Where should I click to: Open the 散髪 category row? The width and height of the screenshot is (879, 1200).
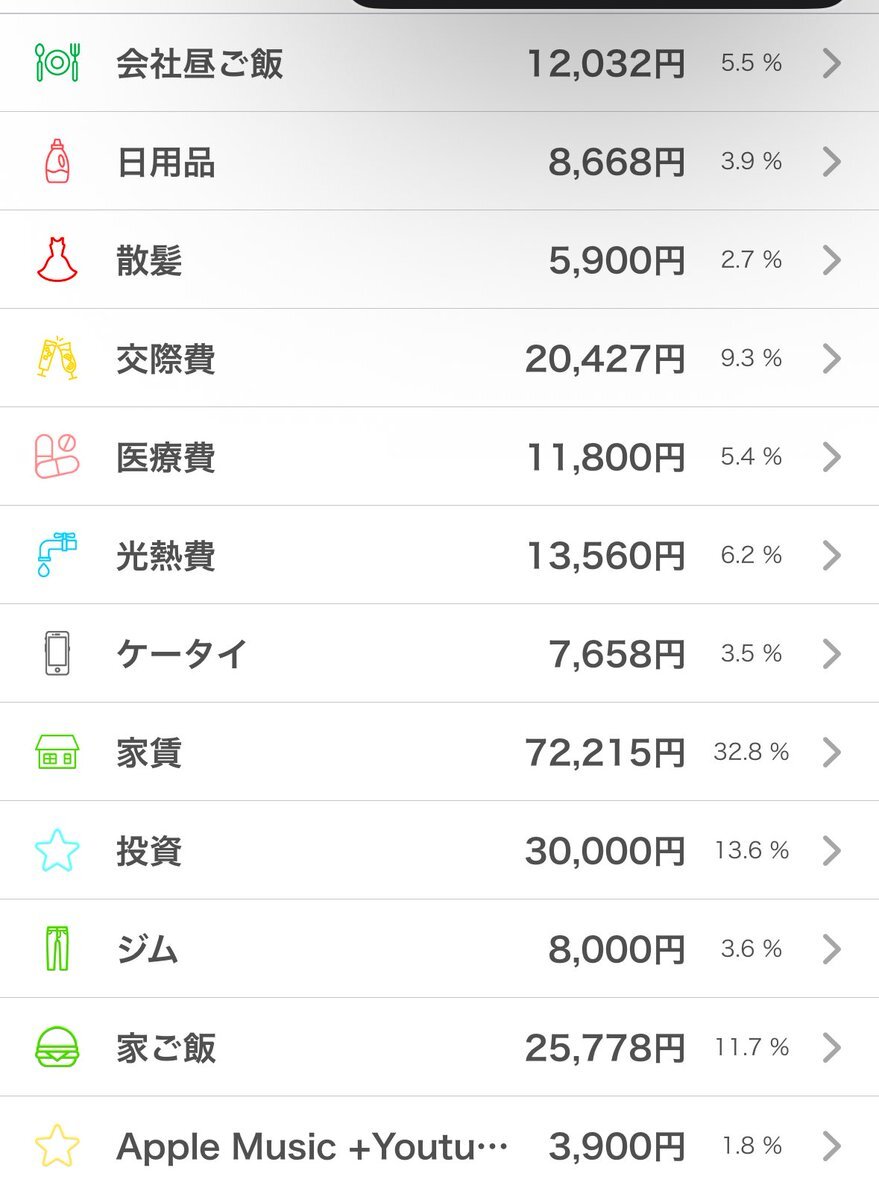coord(439,260)
